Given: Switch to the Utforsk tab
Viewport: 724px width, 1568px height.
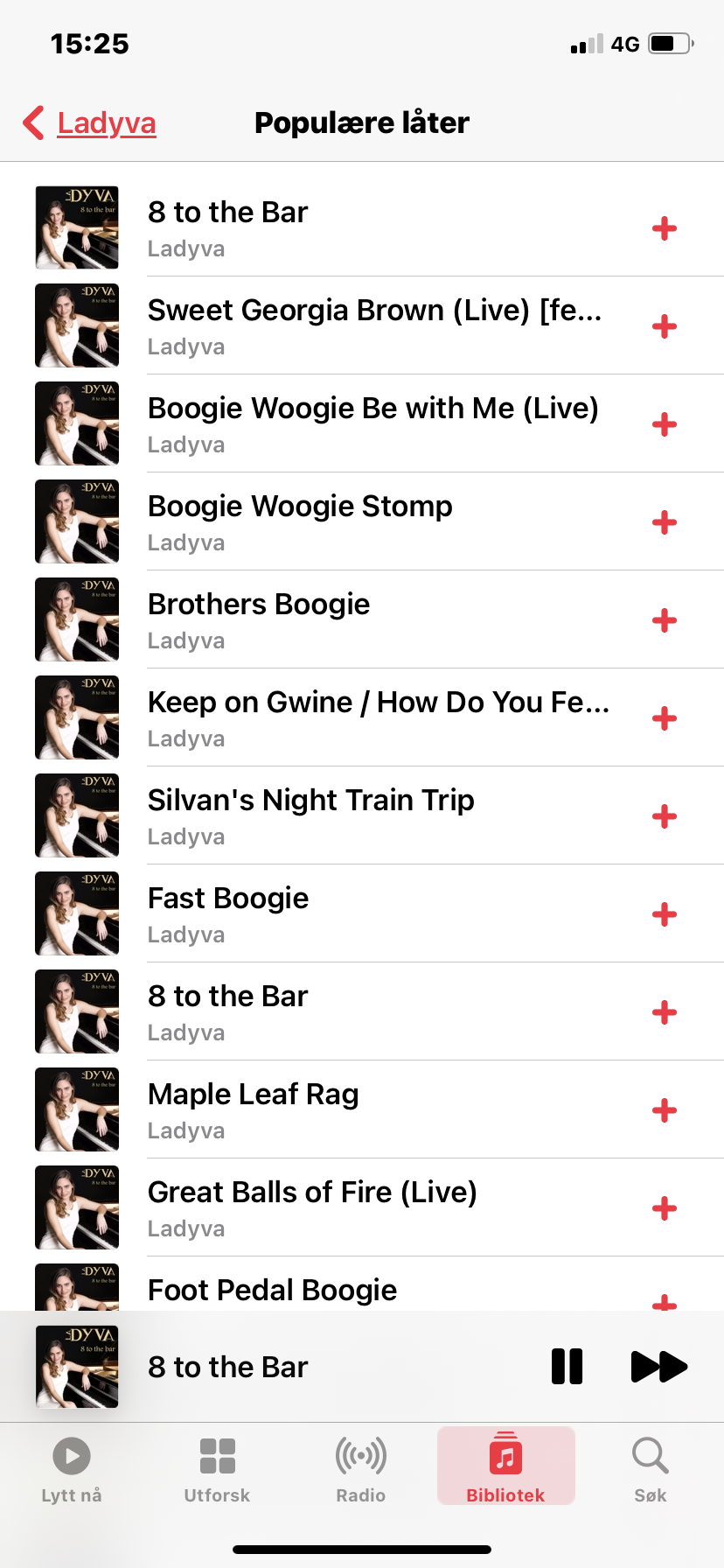Looking at the screenshot, I should 217,1470.
